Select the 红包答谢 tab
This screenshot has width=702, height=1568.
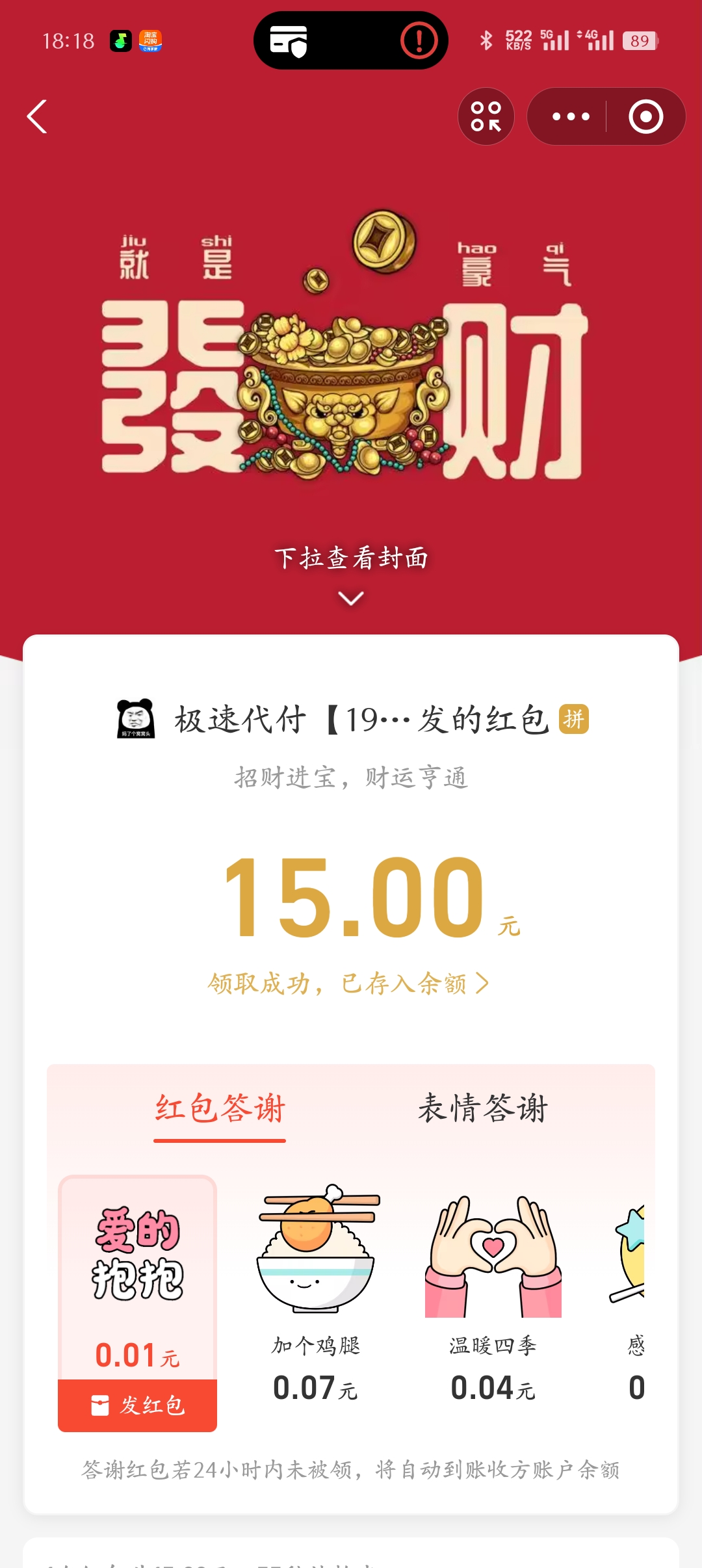220,1110
